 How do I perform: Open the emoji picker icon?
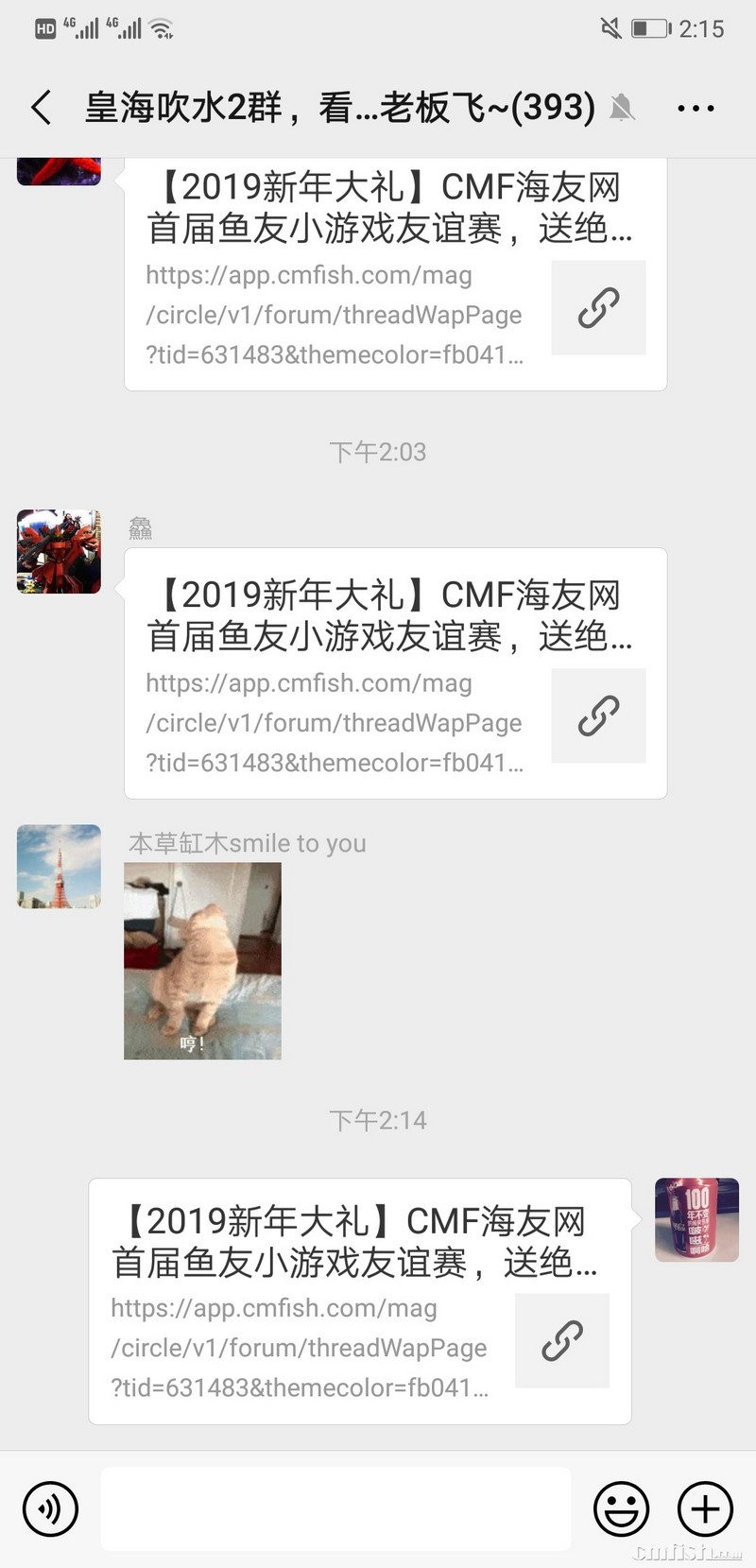coord(623,1509)
